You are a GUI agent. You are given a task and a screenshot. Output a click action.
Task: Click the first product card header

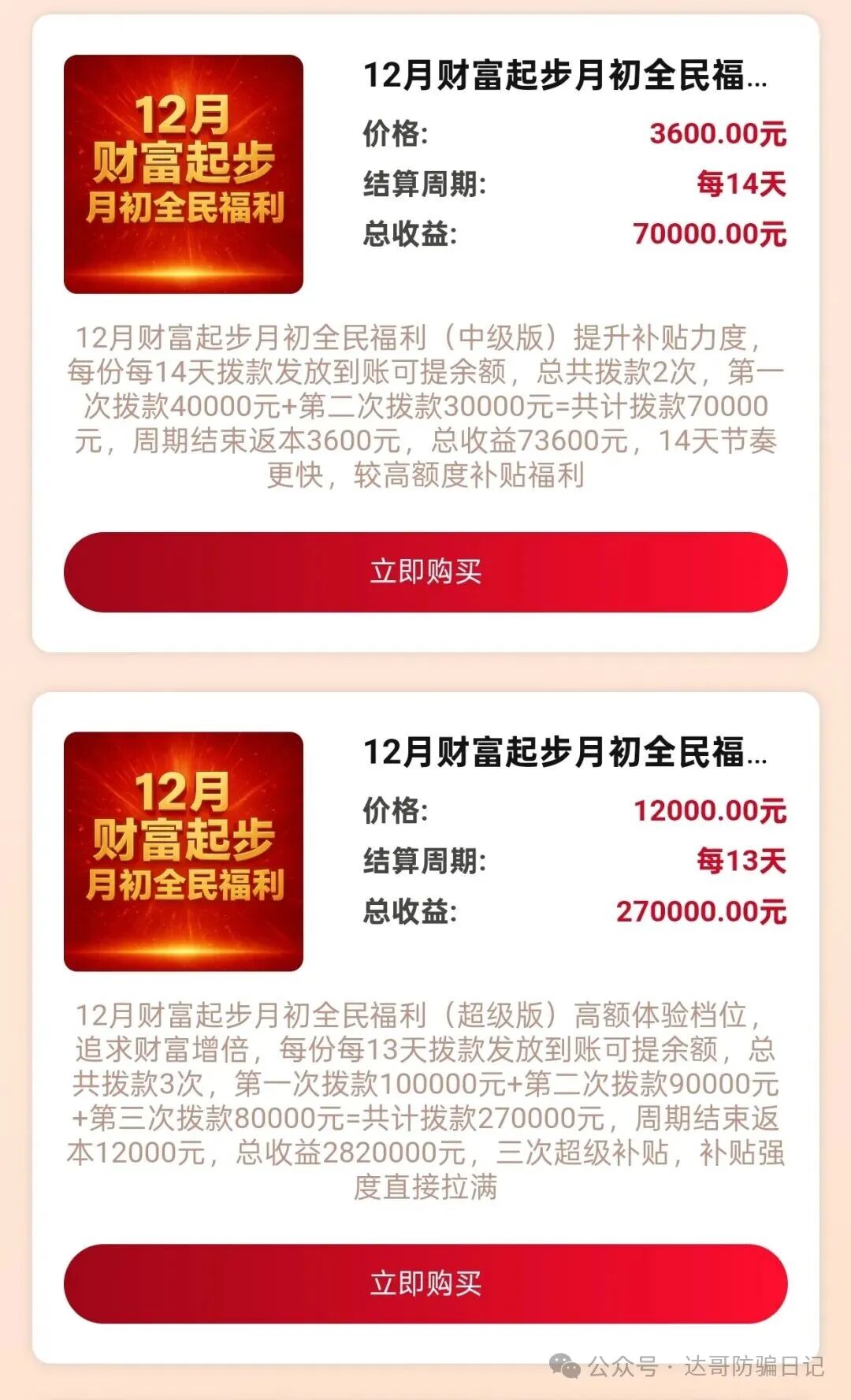point(425,175)
